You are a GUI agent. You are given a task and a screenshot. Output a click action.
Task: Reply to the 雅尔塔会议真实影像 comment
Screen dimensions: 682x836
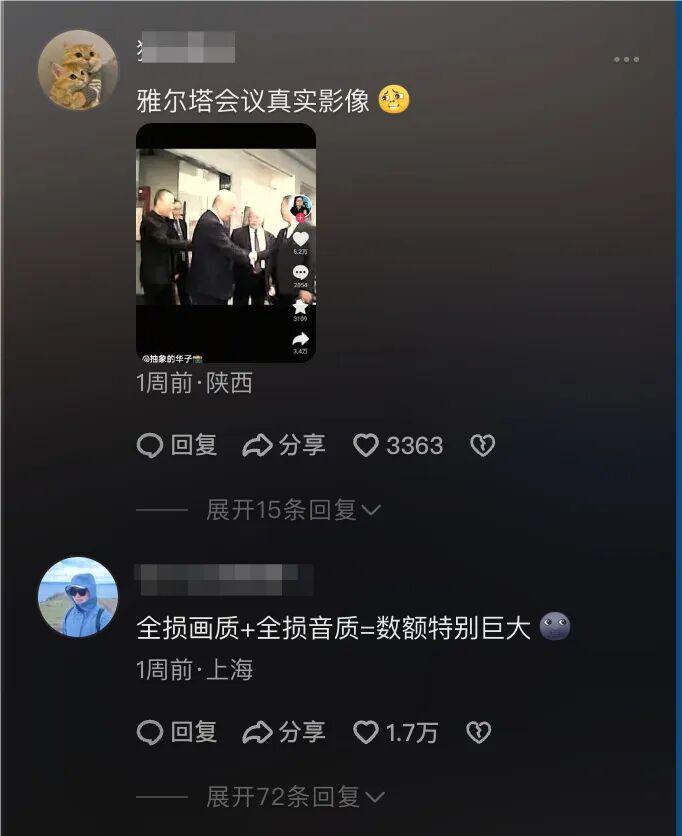[178, 446]
